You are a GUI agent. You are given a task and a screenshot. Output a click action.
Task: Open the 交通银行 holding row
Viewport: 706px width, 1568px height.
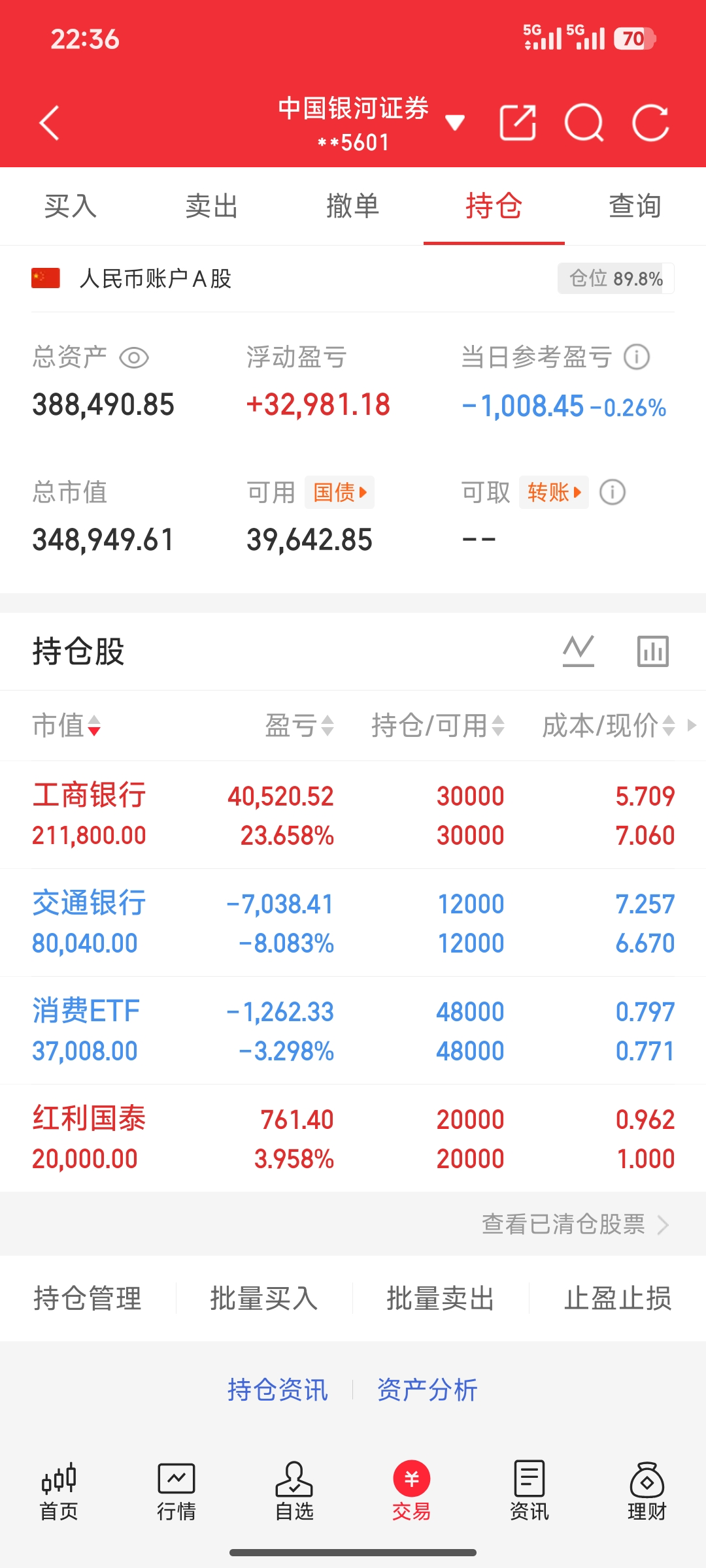[x=353, y=923]
